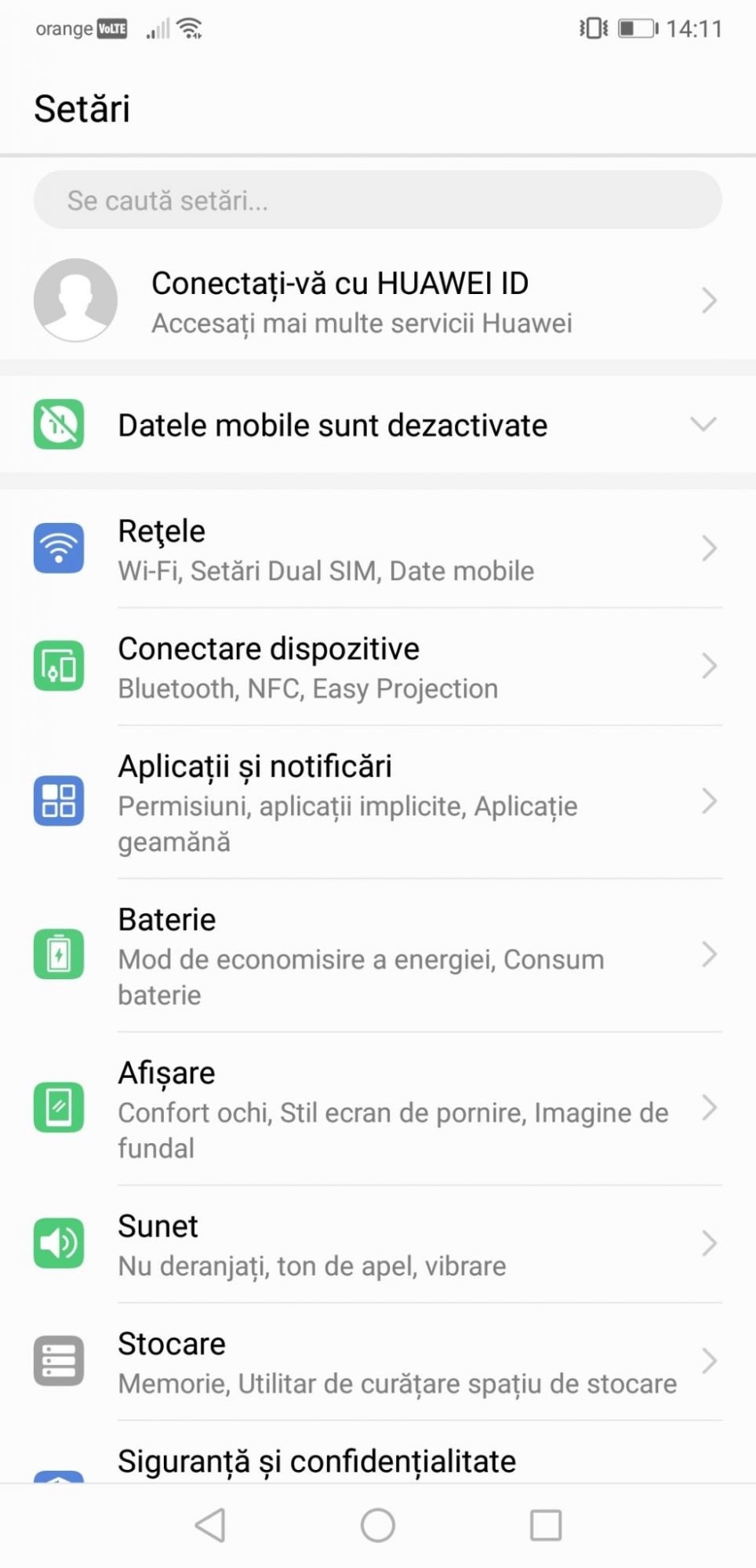Image resolution: width=756 pixels, height=1568 pixels.
Task: Select the Baterie row
Action: 376,955
